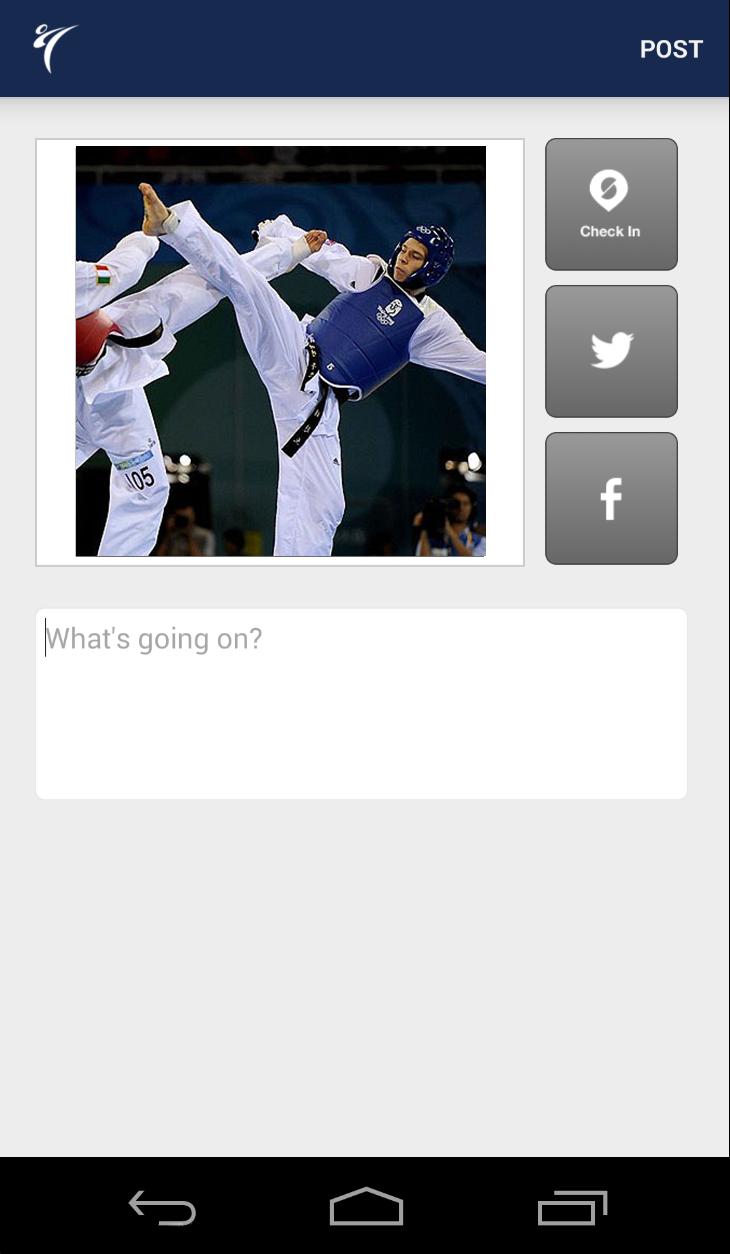Tap the app logo in the top bar

pyautogui.click(x=55, y=47)
